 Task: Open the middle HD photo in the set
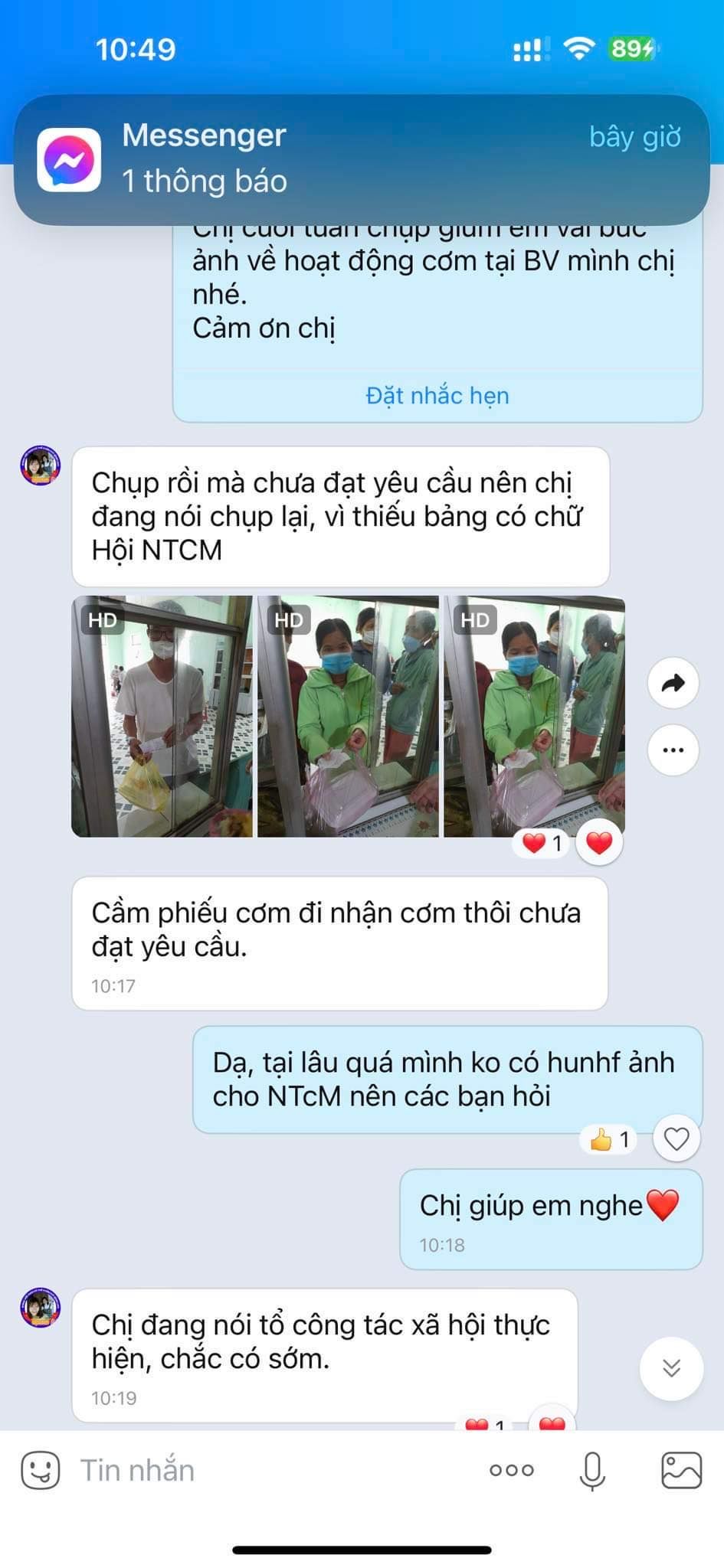(x=348, y=716)
